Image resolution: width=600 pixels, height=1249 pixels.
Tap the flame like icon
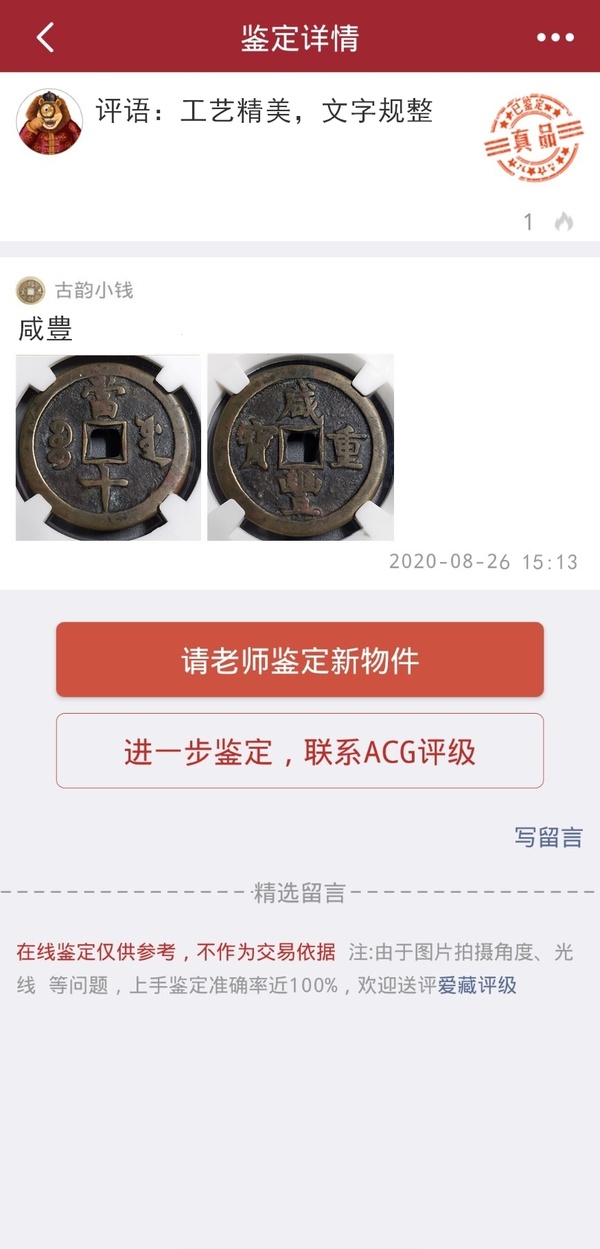click(564, 222)
